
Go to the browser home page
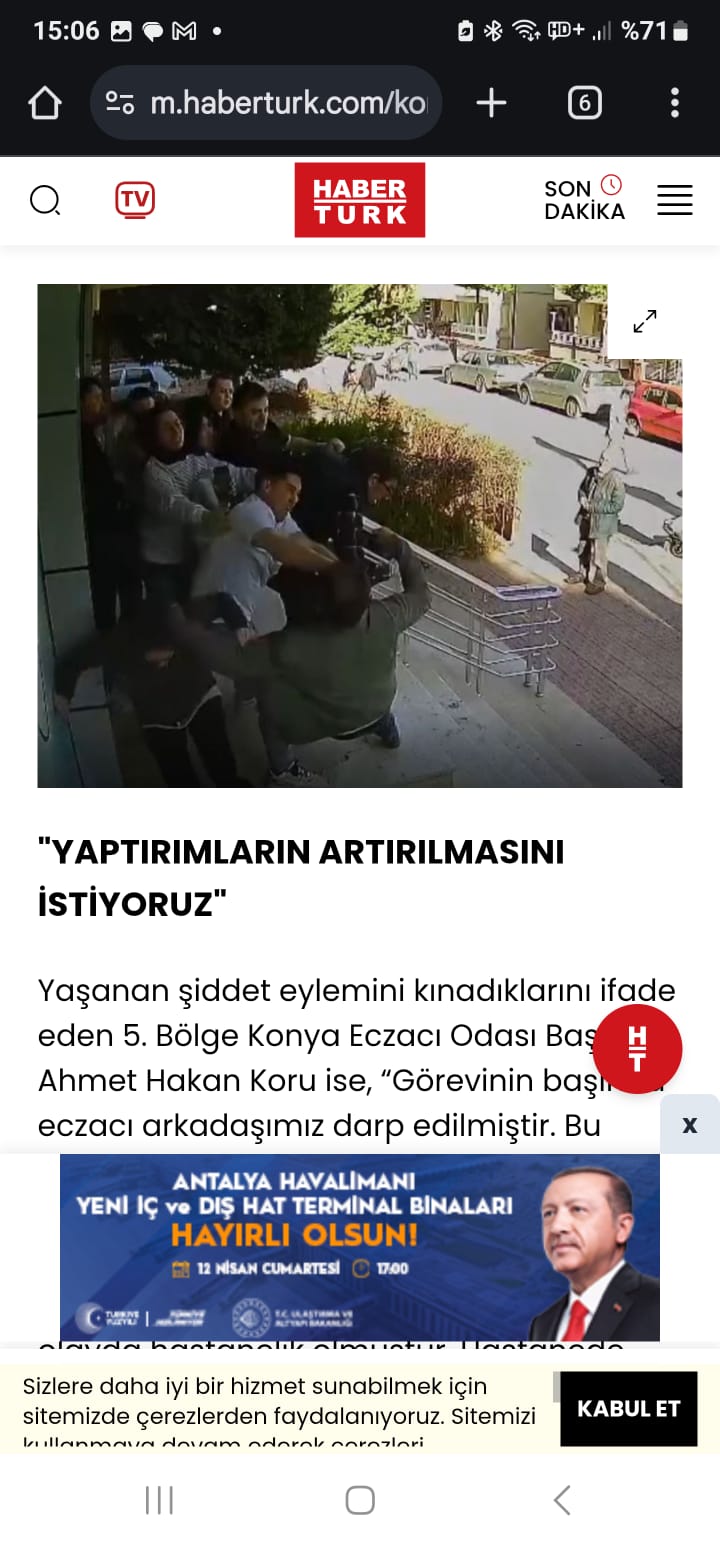[45, 103]
